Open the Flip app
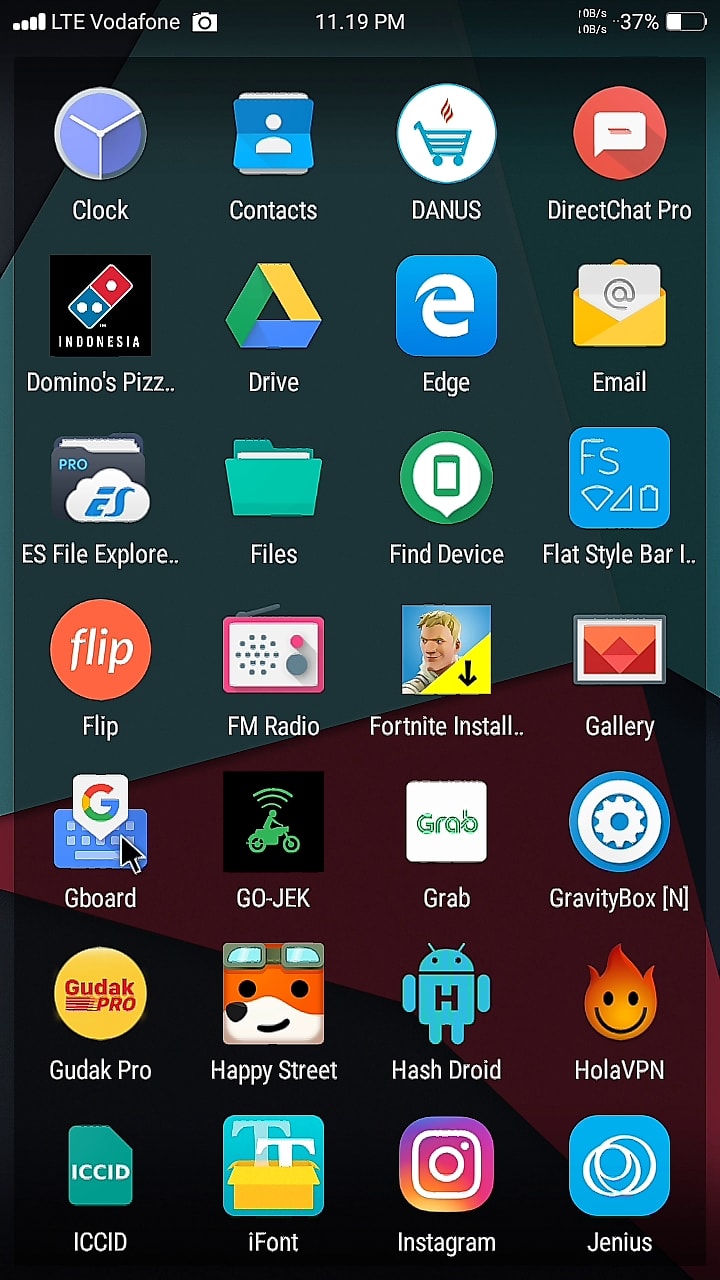This screenshot has height=1280, width=720. click(x=100, y=650)
